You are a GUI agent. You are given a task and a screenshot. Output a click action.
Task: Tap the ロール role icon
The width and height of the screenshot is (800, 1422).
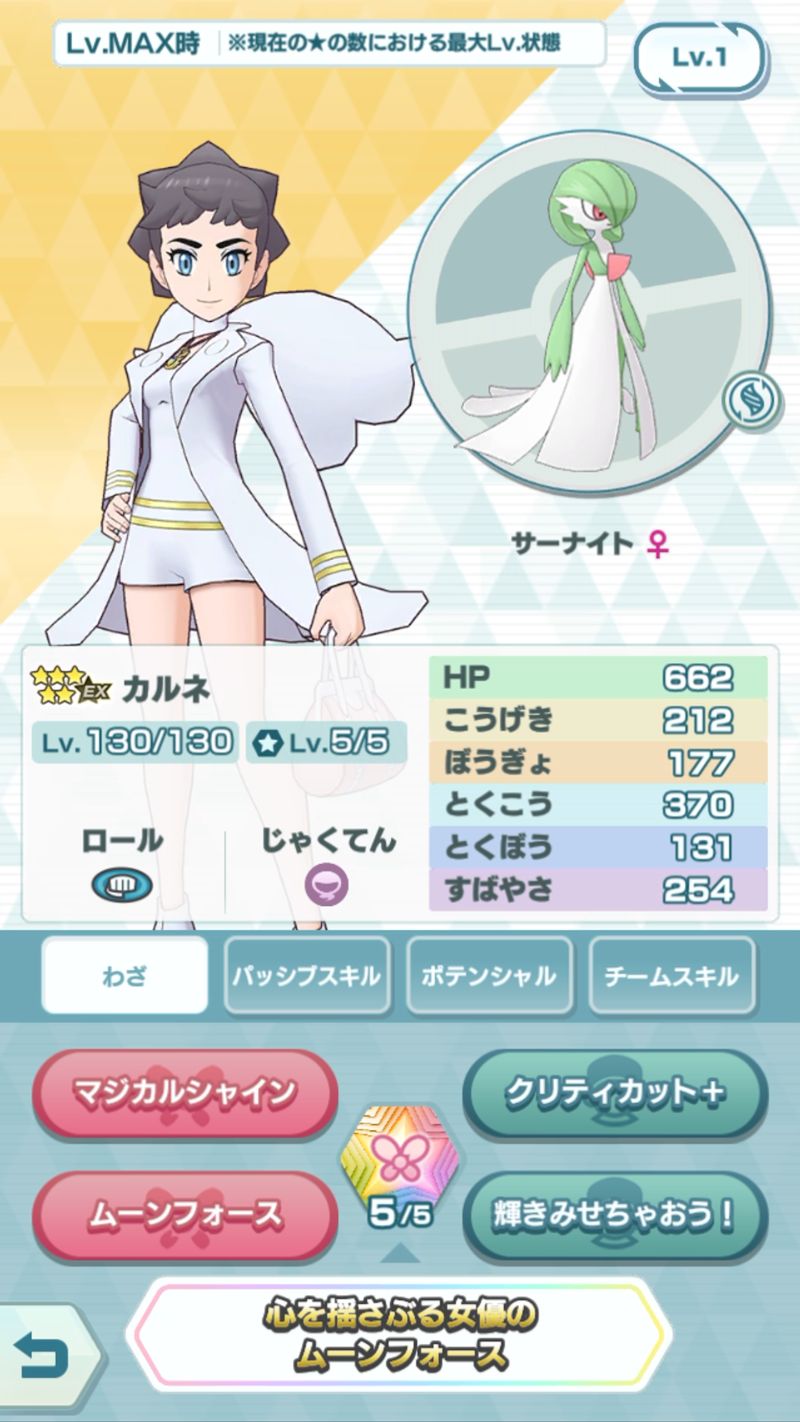(x=122, y=884)
